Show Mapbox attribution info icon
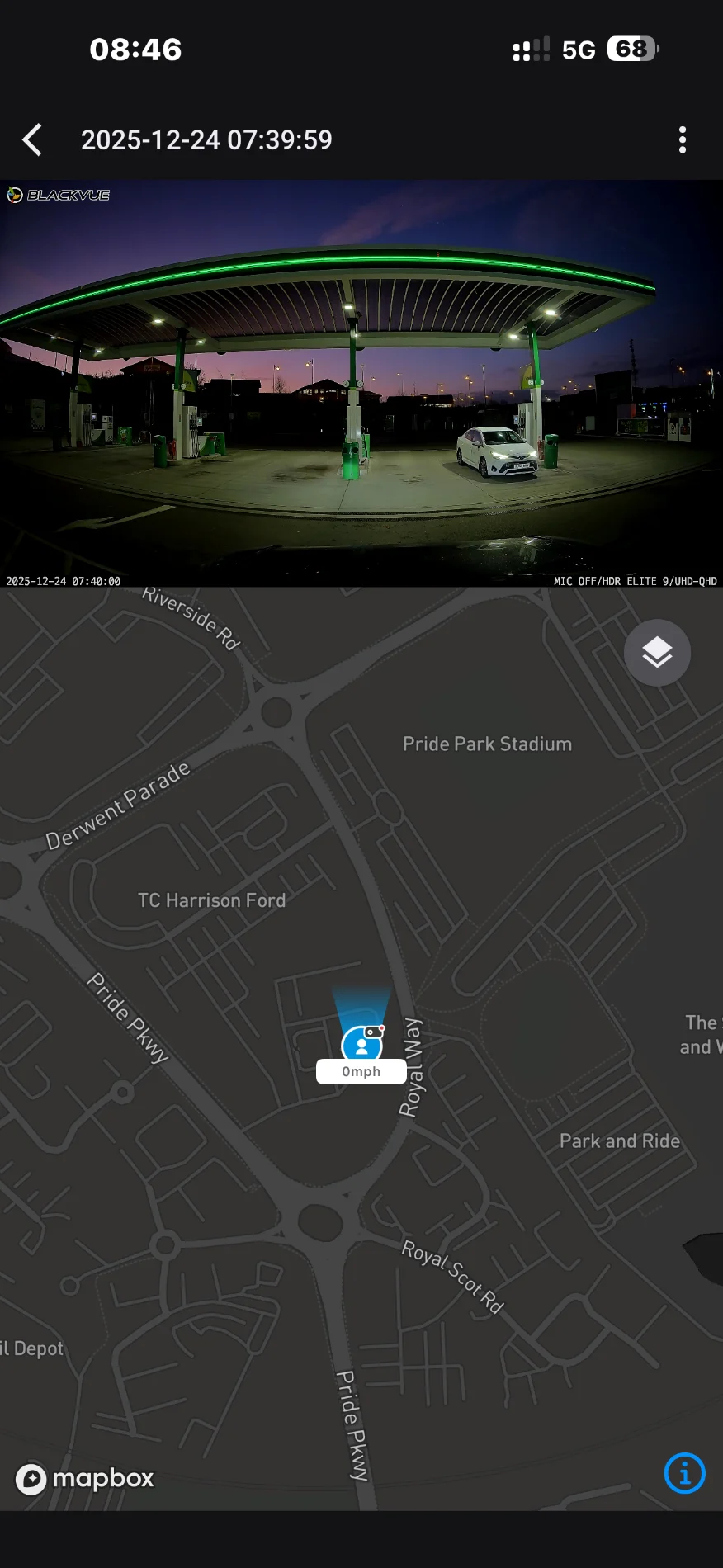Image resolution: width=723 pixels, height=1568 pixels. click(684, 1473)
